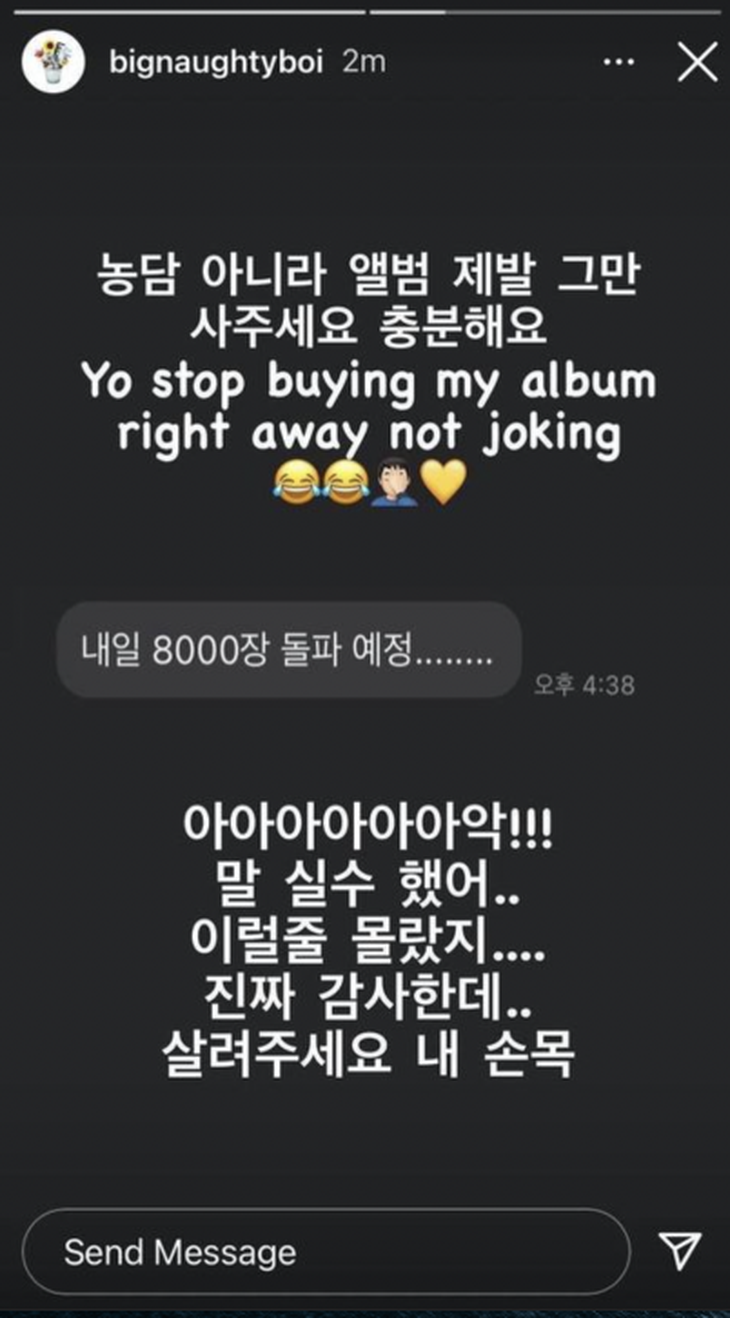Screen dimensions: 730x1318
Task: Open the three-dot story options menu
Action: pyautogui.click(x=620, y=62)
